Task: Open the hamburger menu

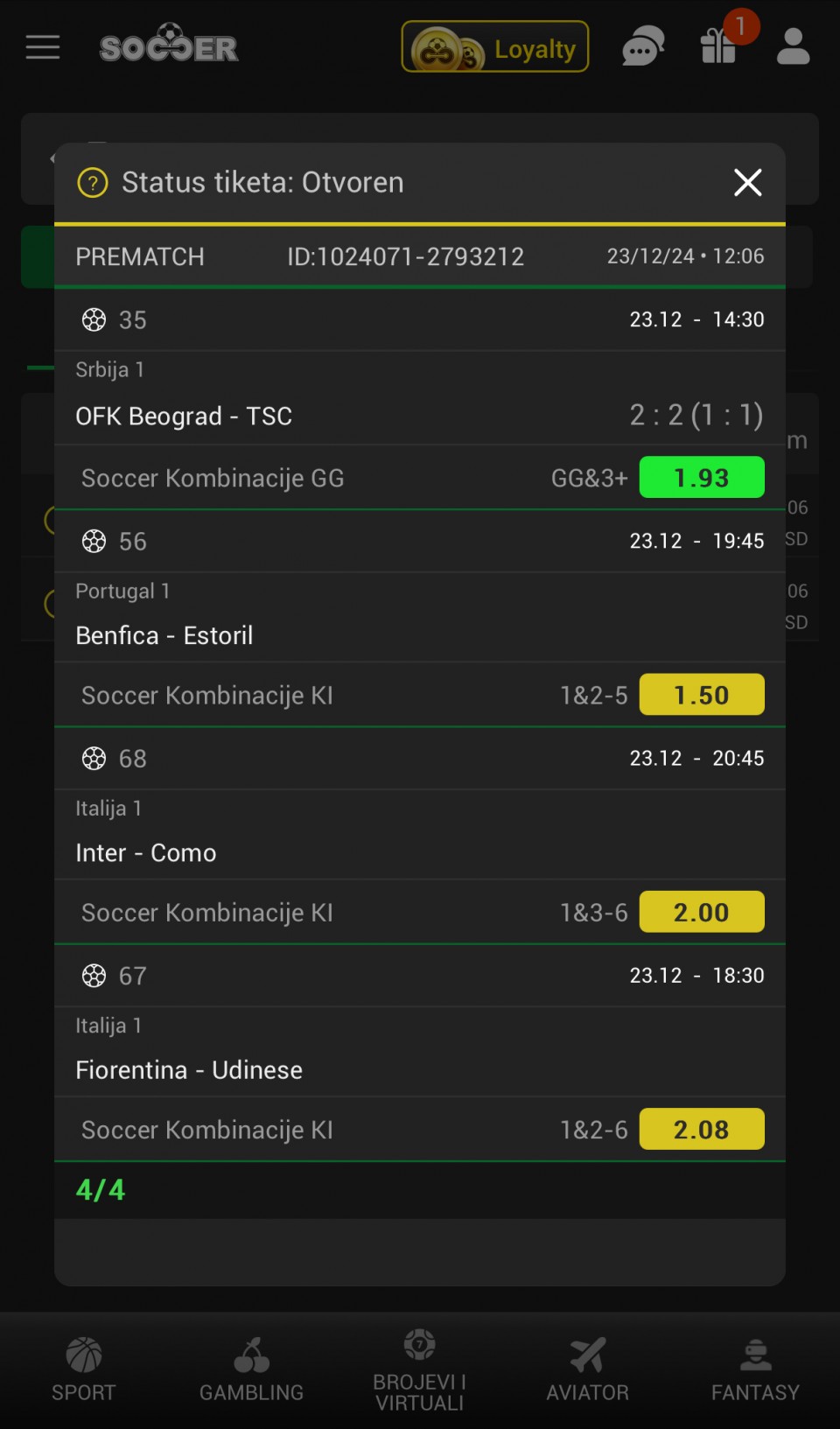Action: 43,47
